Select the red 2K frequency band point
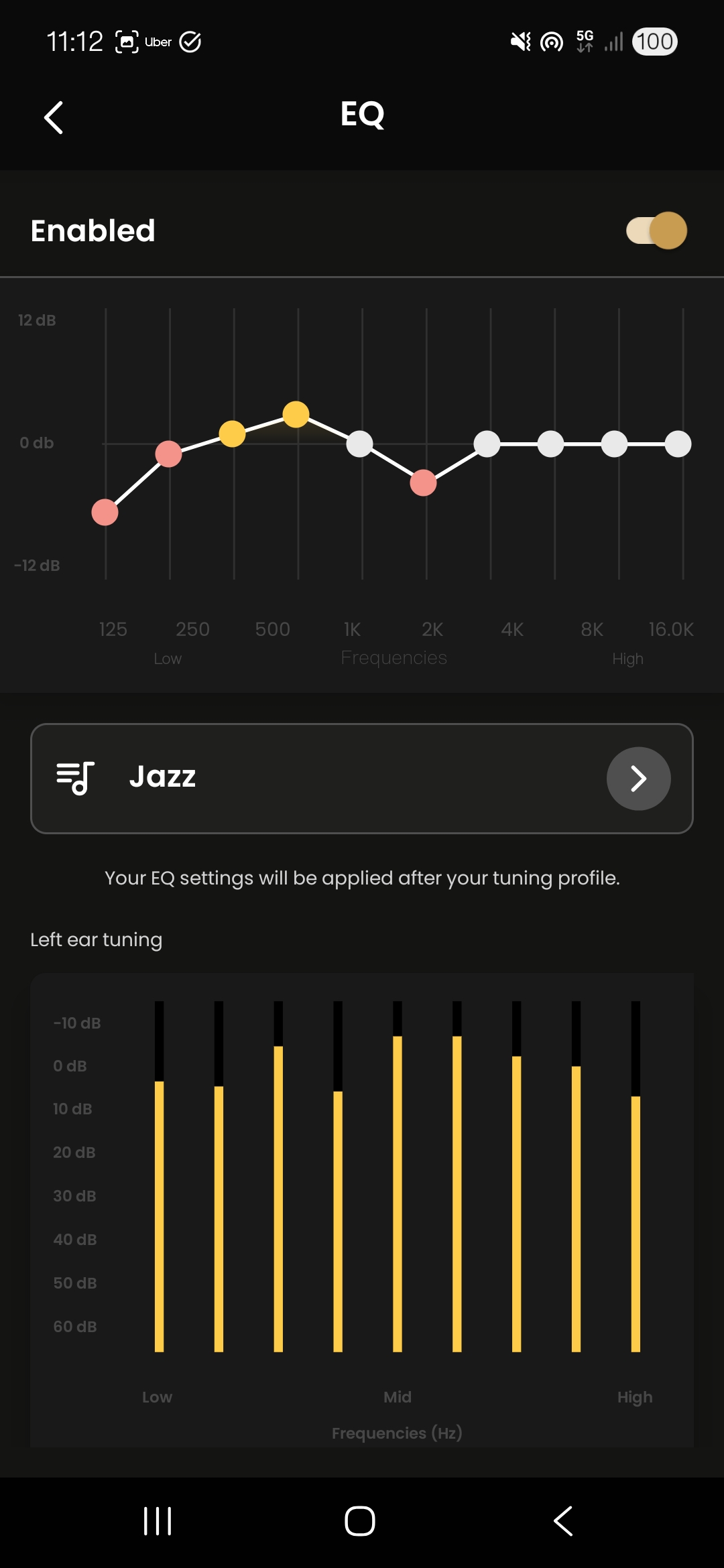The image size is (724, 1568). (x=423, y=482)
